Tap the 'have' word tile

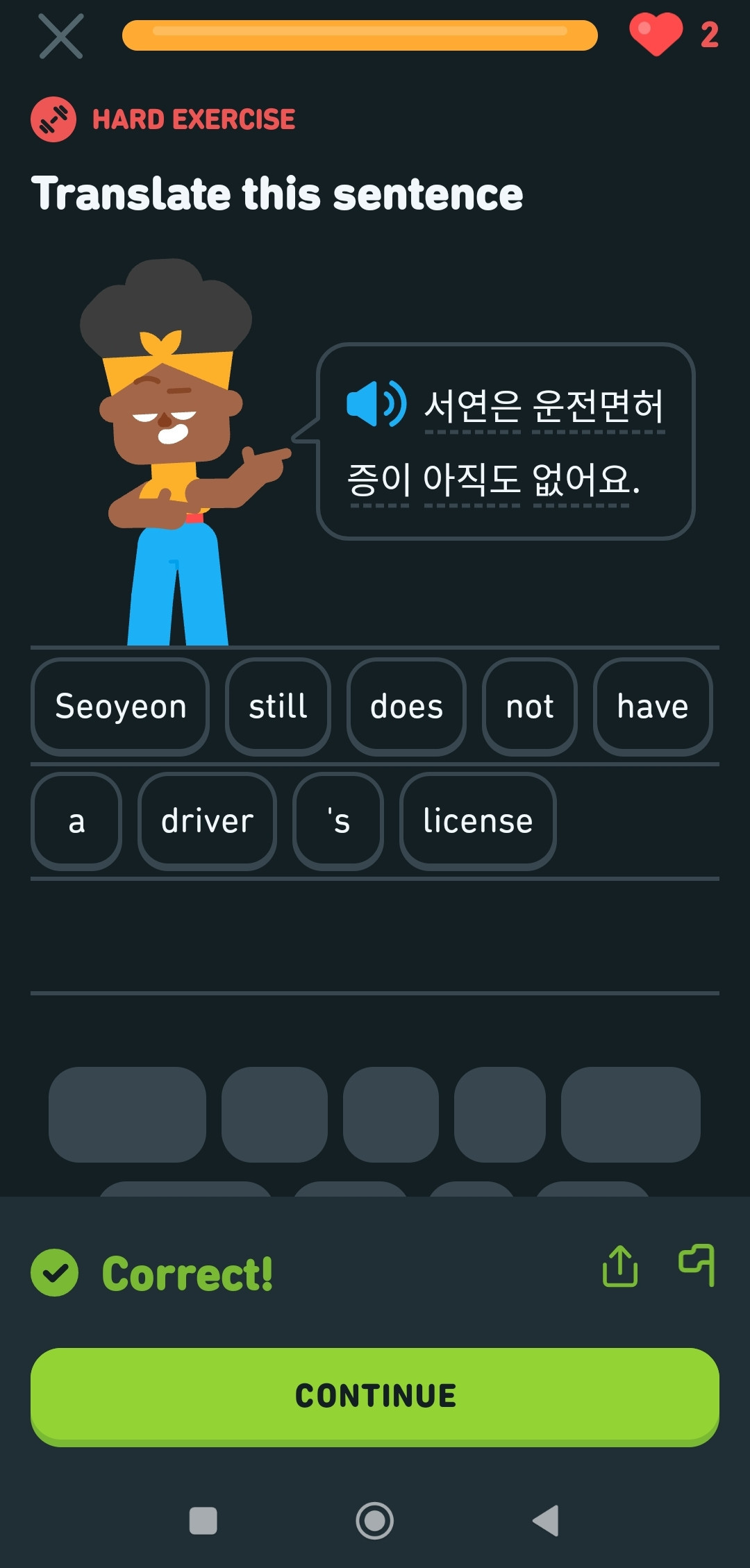pyautogui.click(x=653, y=707)
